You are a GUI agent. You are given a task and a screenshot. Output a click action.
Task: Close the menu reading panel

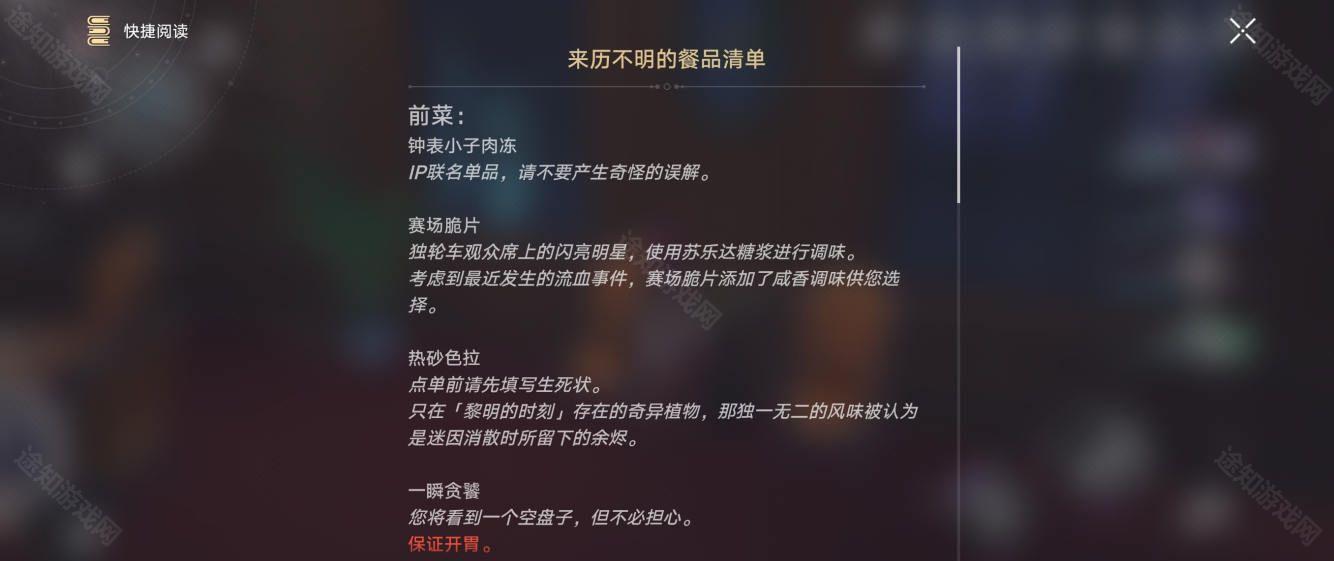click(x=1242, y=31)
